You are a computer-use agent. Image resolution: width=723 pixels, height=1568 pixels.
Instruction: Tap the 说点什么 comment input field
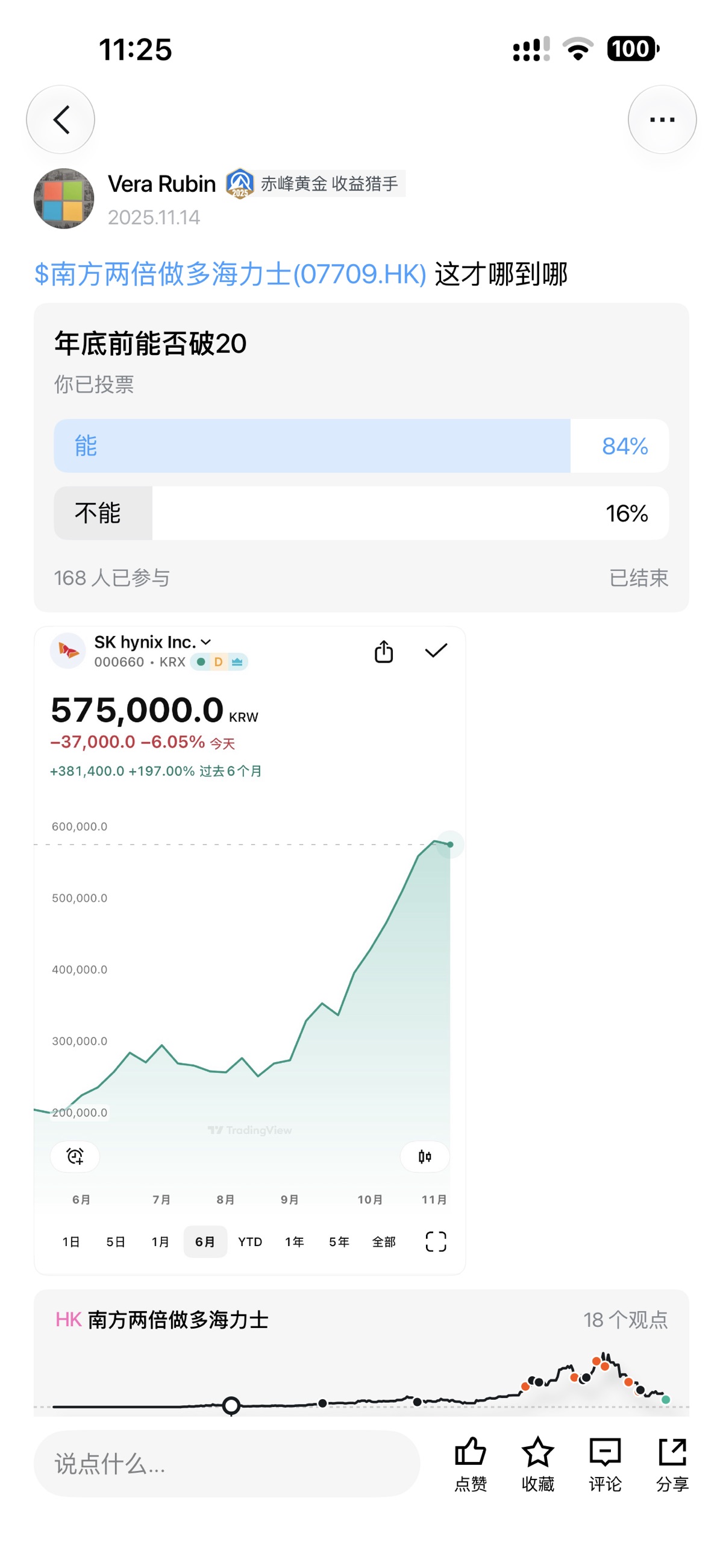tap(227, 1463)
